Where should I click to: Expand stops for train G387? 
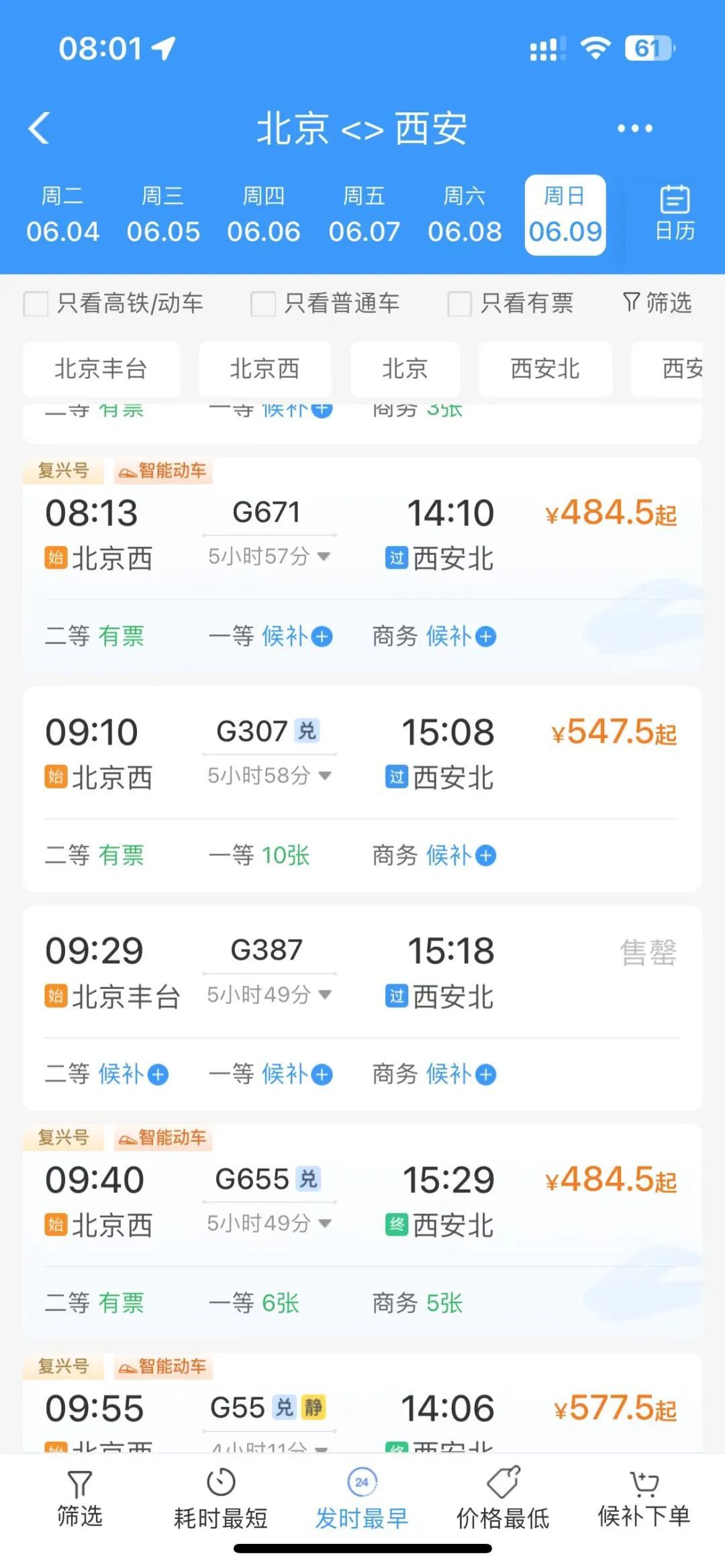(x=325, y=996)
